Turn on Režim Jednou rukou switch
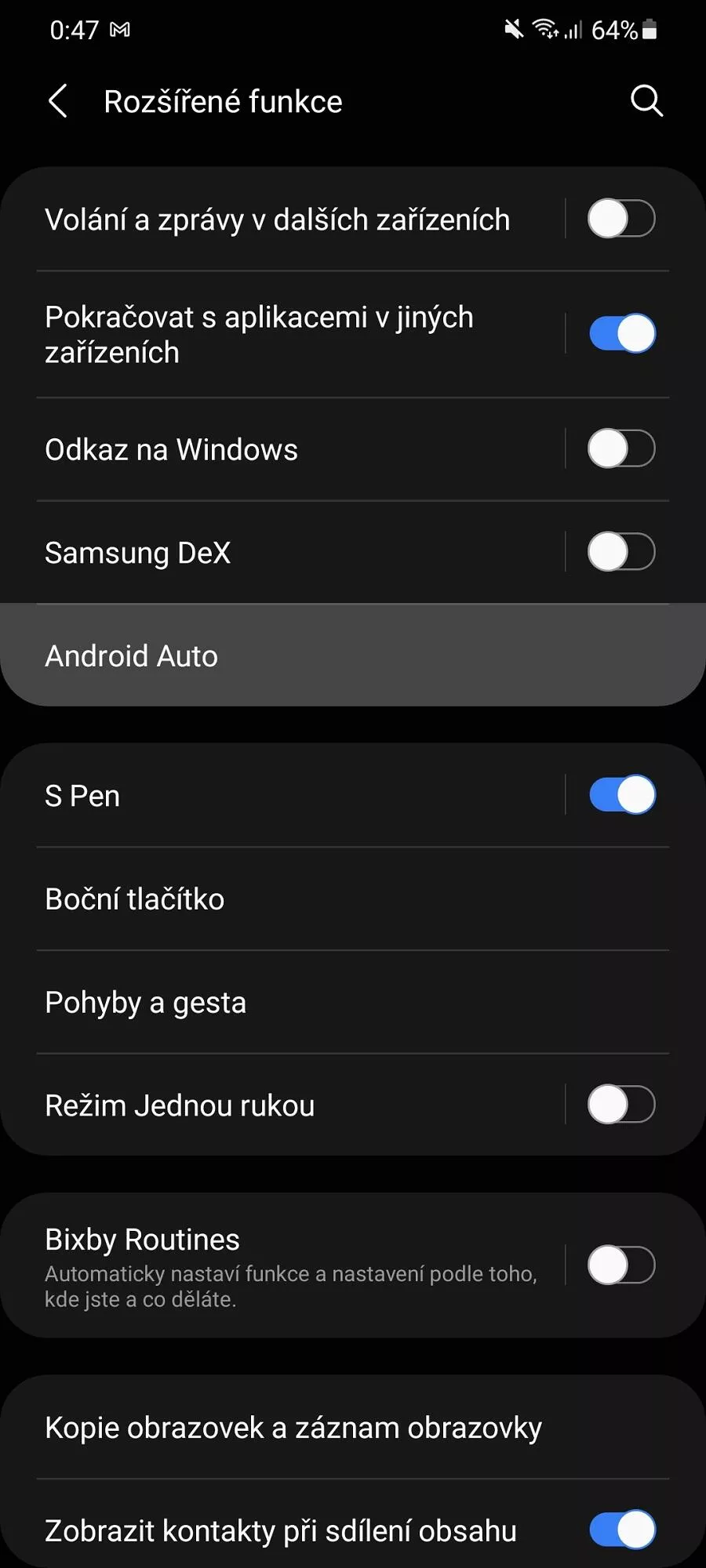This screenshot has height=1568, width=706. (x=621, y=1105)
